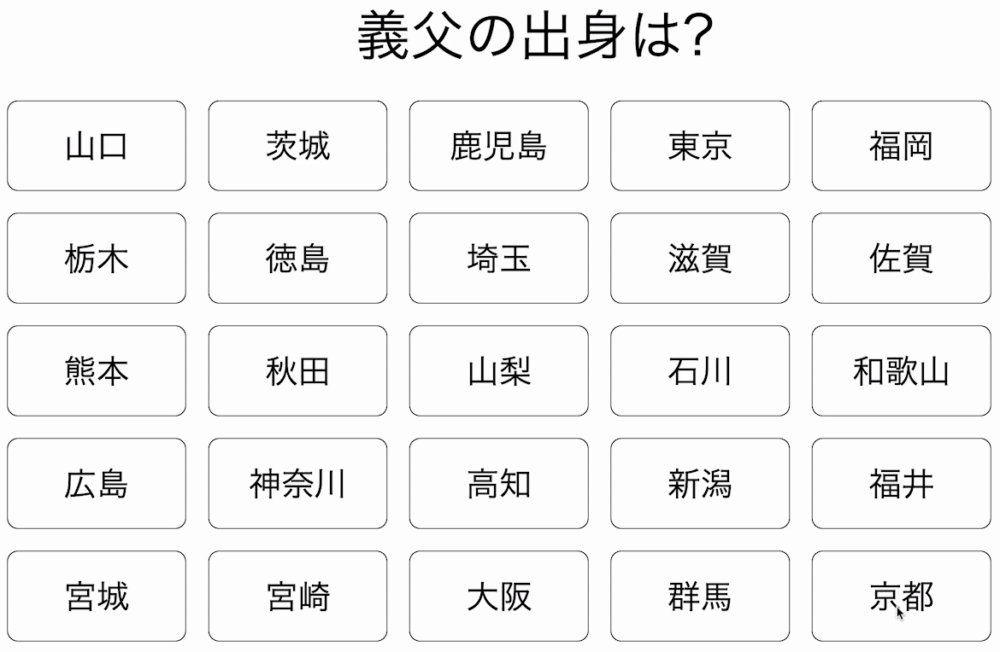This screenshot has height=652, width=1000.
Task: Pick 東京 from the grid
Action: pos(700,146)
